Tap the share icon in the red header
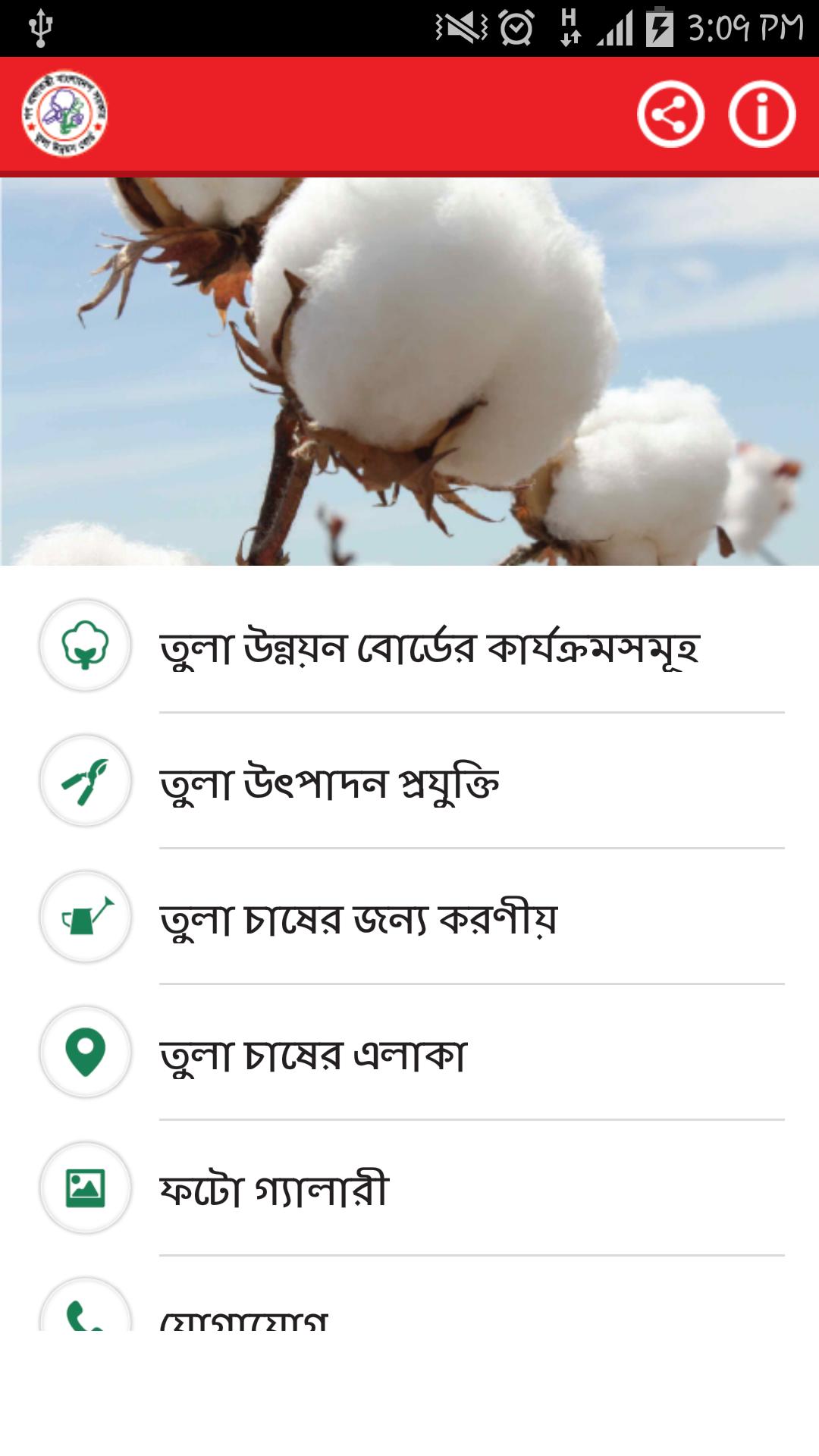Image resolution: width=819 pixels, height=1456 pixels. pos(672,115)
